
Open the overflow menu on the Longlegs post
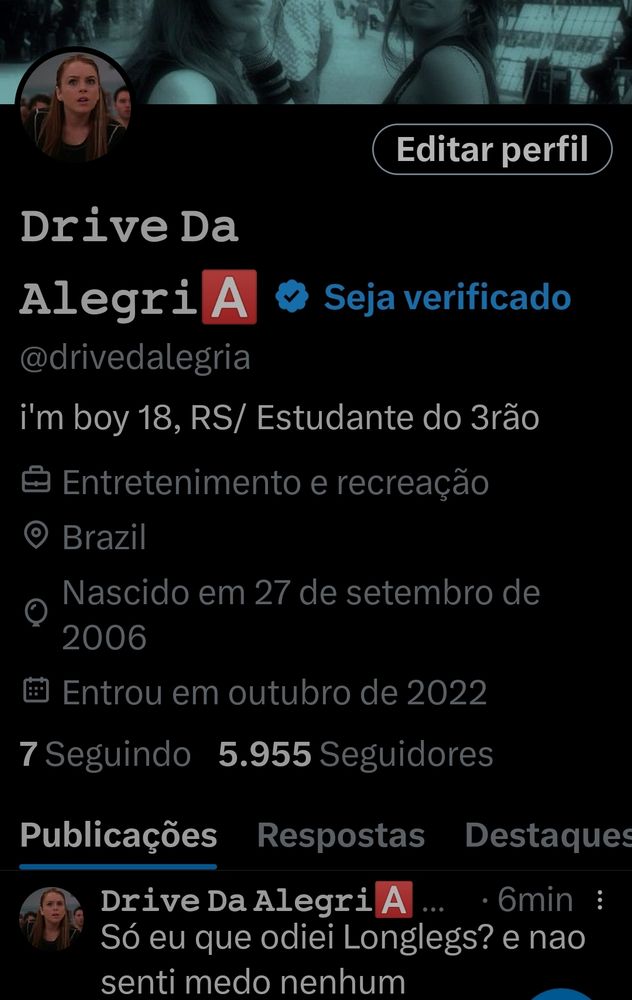pyautogui.click(x=600, y=901)
